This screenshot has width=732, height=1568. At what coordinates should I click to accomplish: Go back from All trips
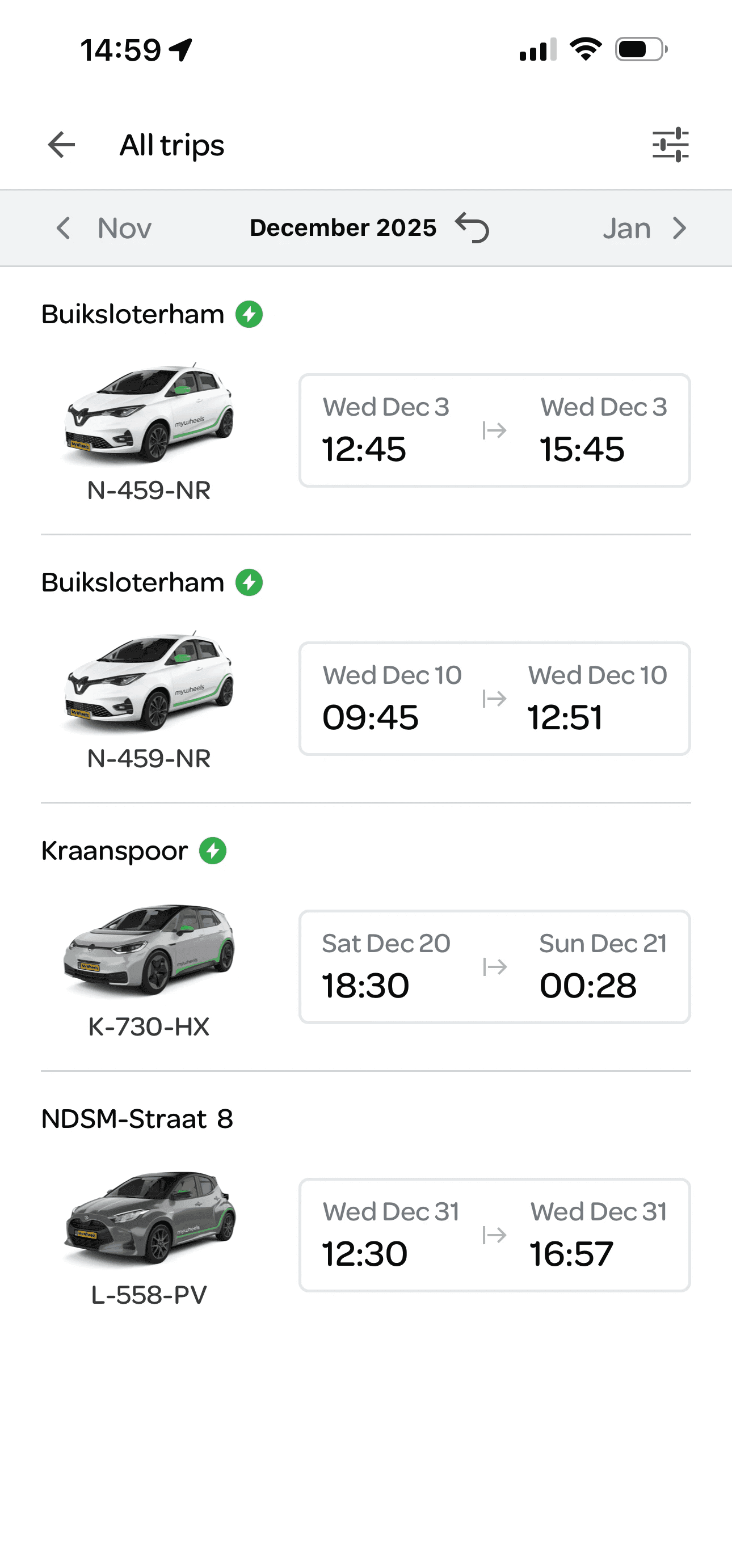(x=61, y=145)
